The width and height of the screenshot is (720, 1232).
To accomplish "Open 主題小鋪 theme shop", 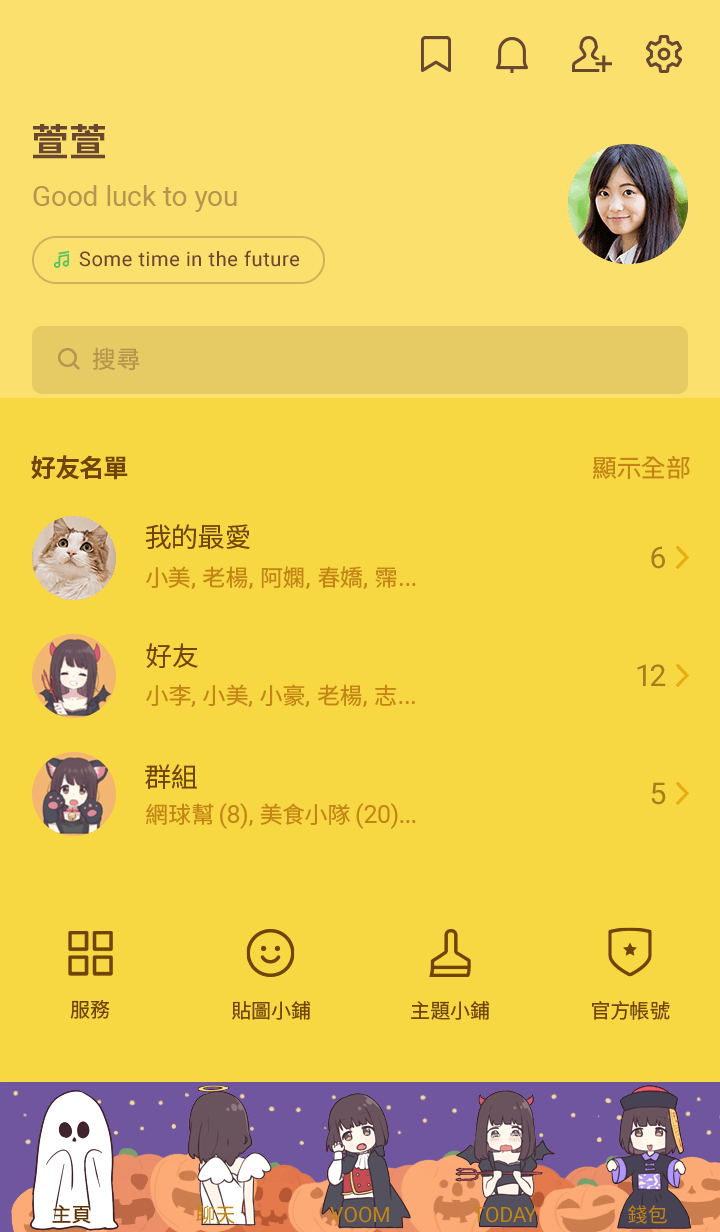I will click(x=450, y=973).
